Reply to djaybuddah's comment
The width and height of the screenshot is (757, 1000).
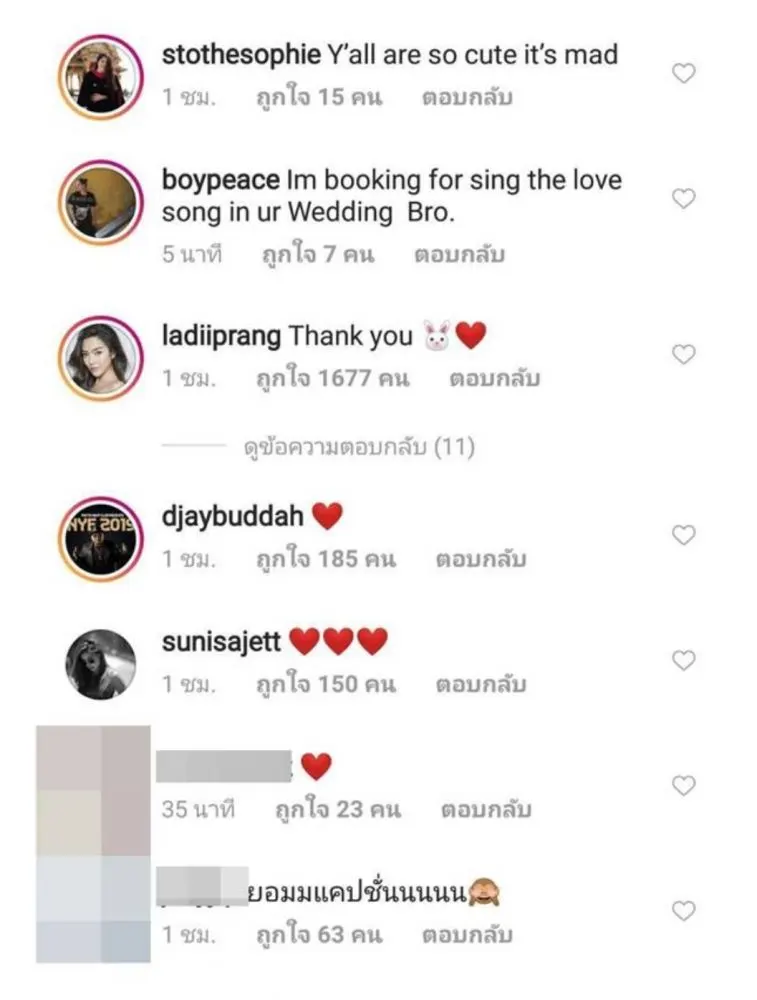(x=480, y=560)
